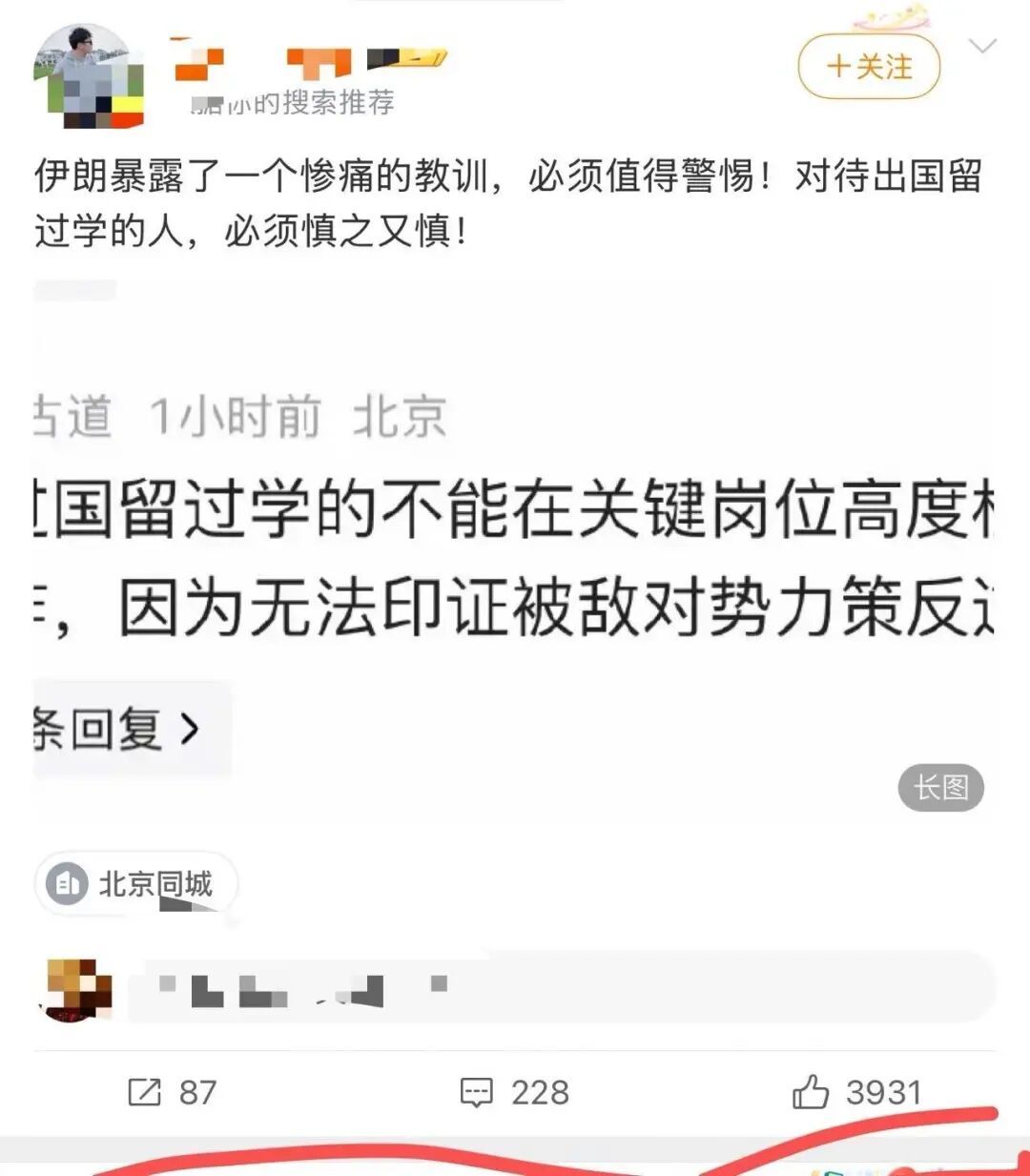Open the pixelated featured comment preview
Image resolution: width=1030 pixels, height=1176 pixels.
click(x=561, y=988)
